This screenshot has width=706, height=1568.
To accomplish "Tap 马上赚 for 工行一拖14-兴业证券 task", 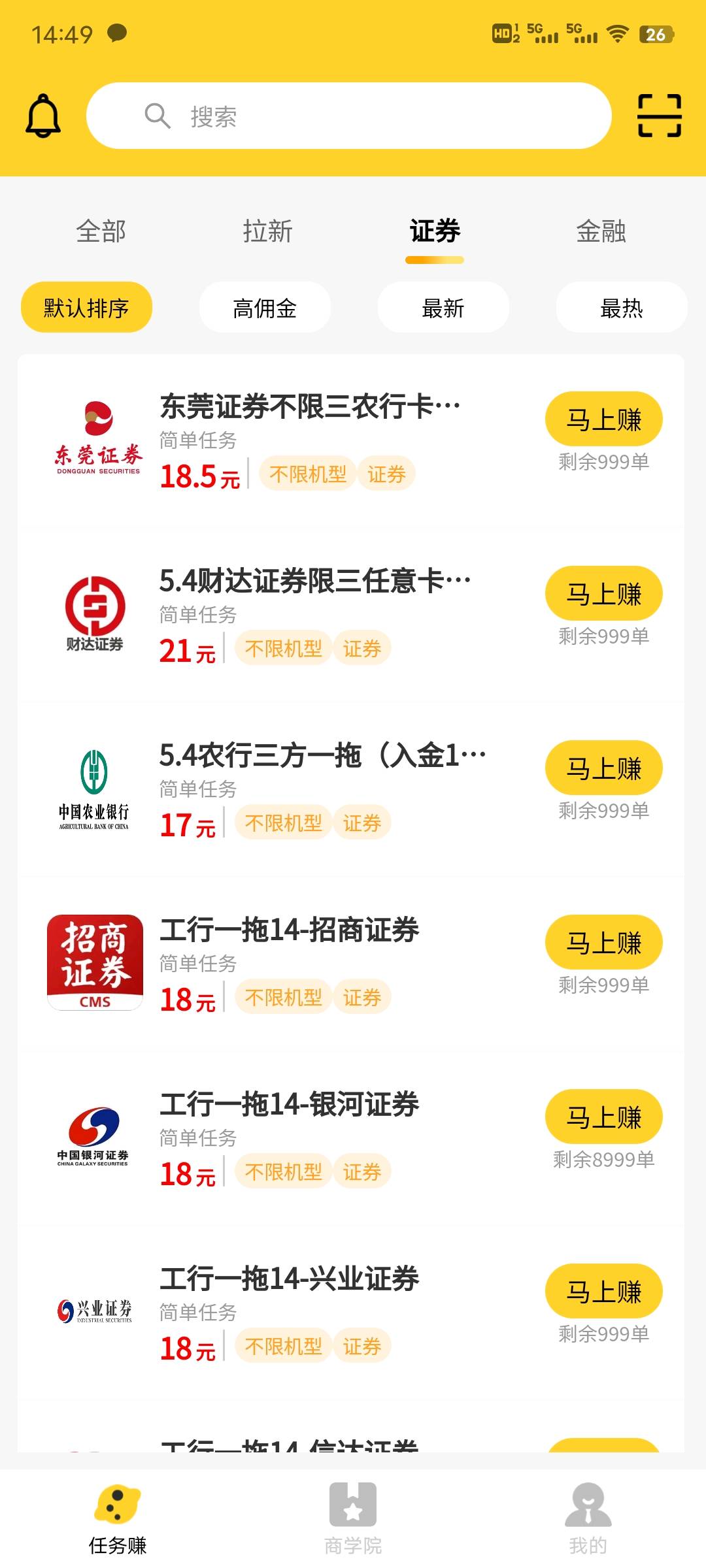I will [x=603, y=1291].
